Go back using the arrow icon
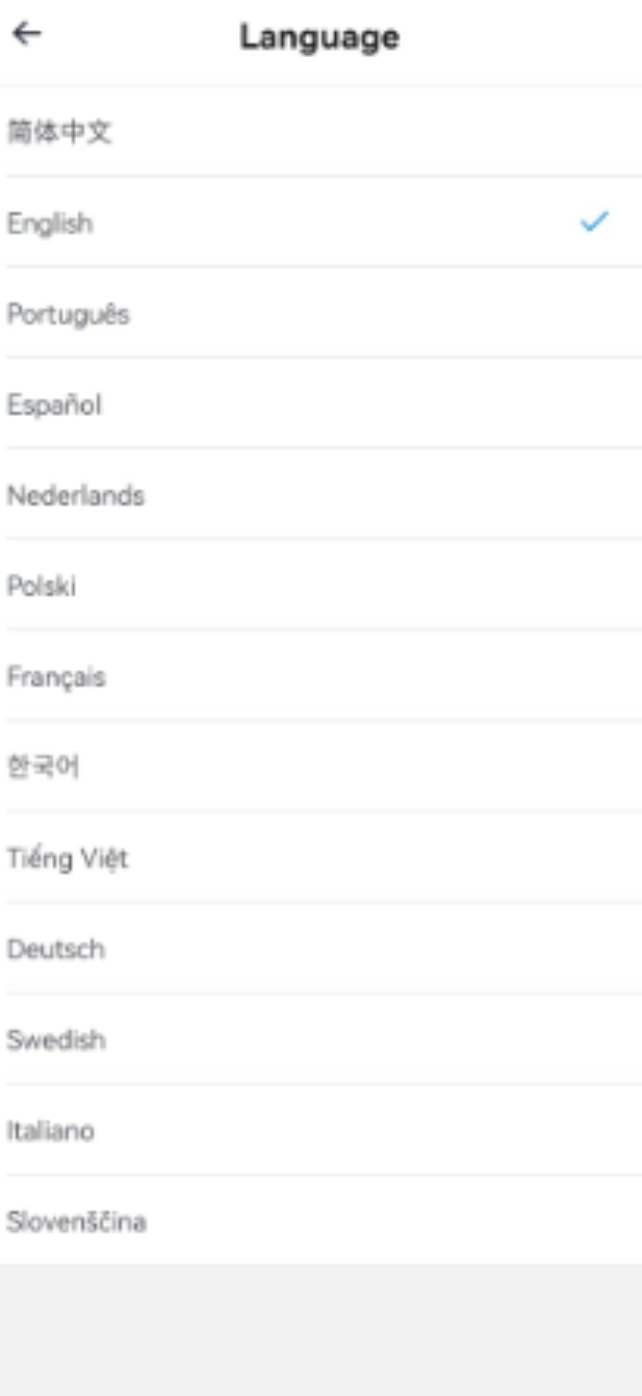Image resolution: width=642 pixels, height=1396 pixels. pos(27,34)
